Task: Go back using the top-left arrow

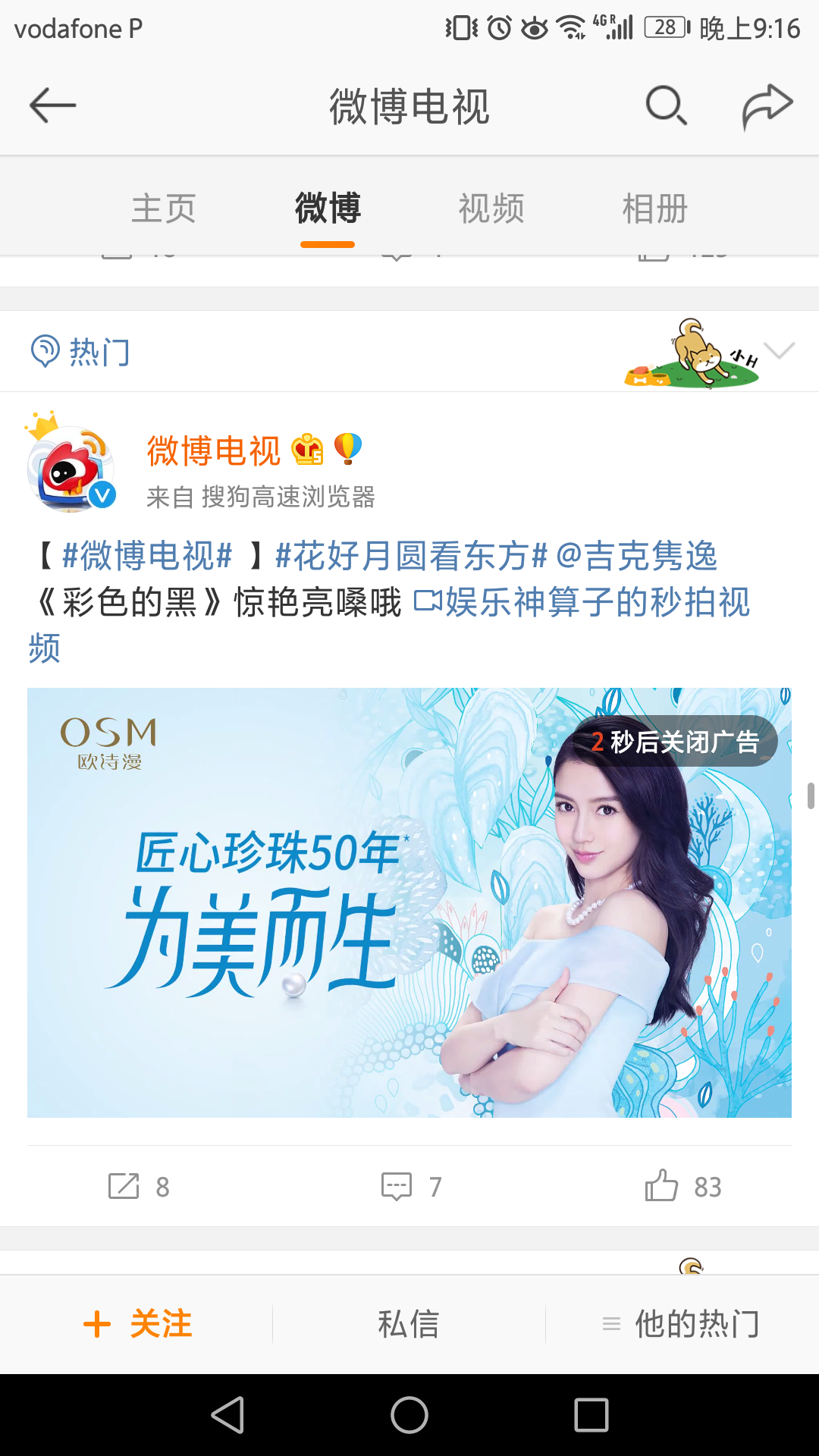Action: 52,105
